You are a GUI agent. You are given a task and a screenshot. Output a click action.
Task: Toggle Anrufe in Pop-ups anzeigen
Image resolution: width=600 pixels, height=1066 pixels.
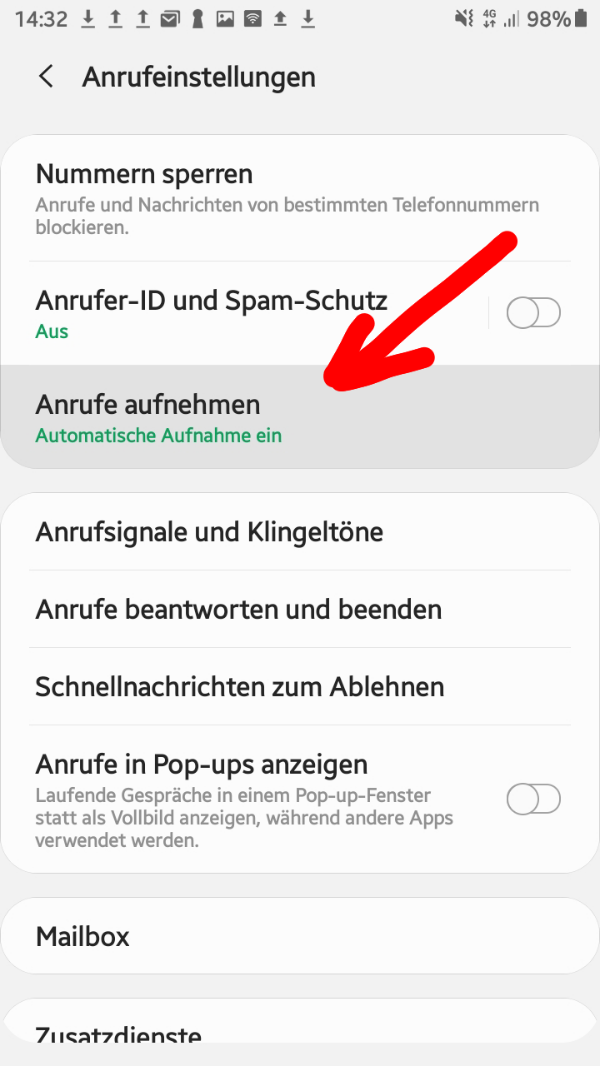tap(533, 799)
